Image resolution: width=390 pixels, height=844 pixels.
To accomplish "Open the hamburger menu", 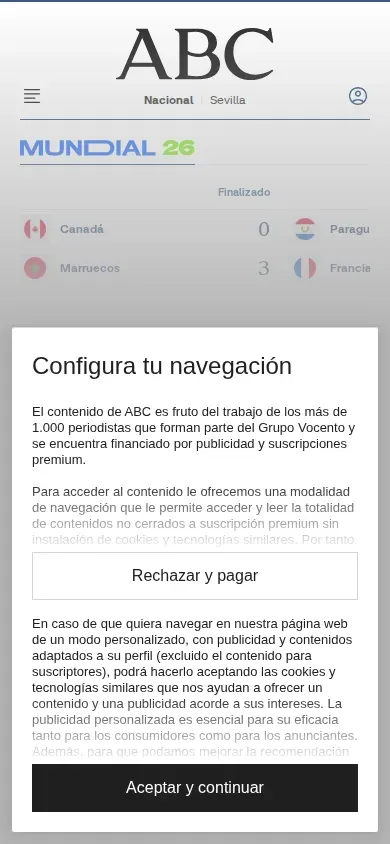I will [32, 96].
